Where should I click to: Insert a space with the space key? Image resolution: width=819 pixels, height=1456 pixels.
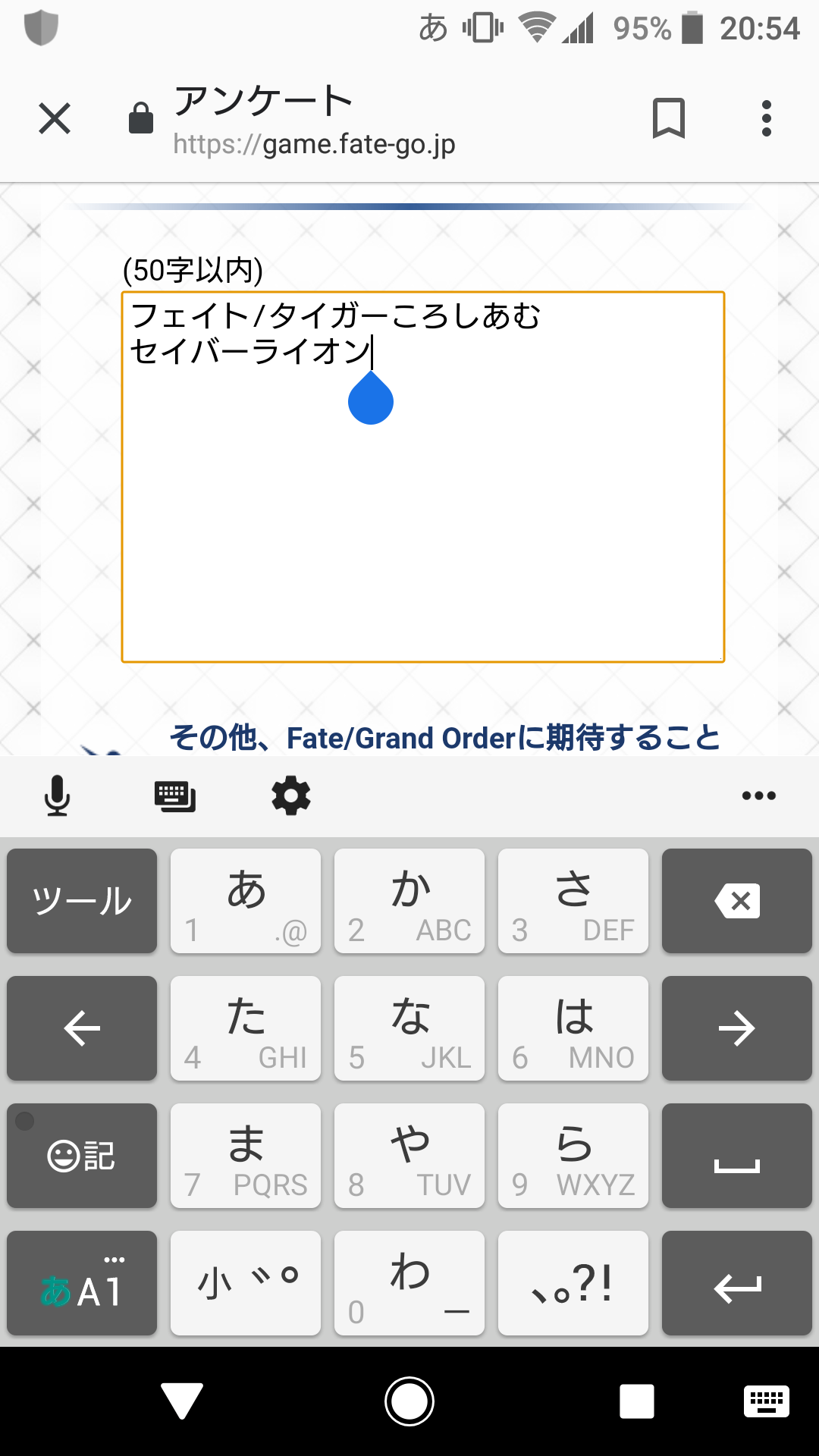(736, 1156)
